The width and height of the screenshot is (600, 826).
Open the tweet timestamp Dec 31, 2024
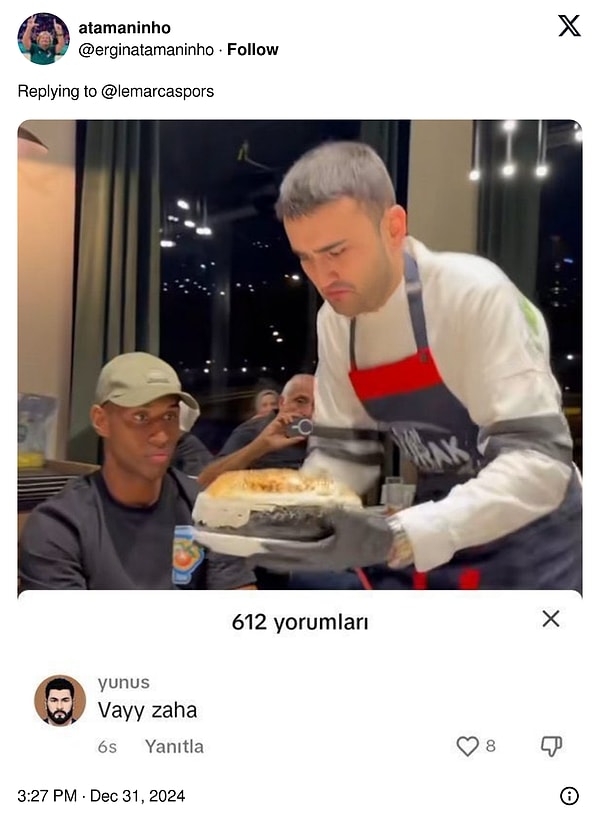tap(101, 796)
